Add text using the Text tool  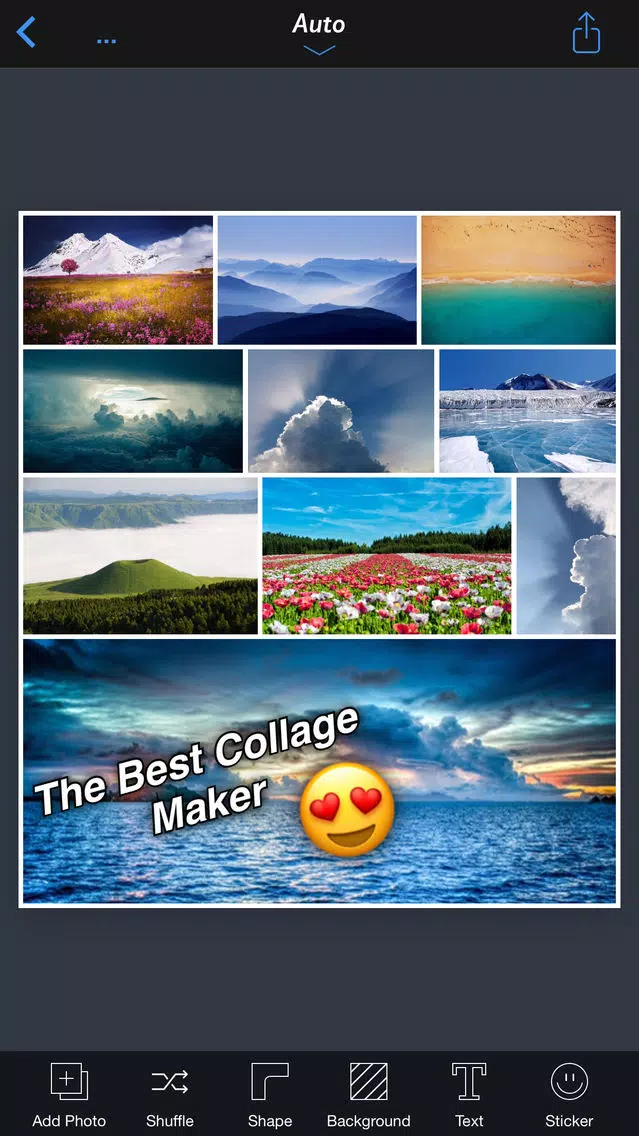pyautogui.click(x=469, y=1094)
